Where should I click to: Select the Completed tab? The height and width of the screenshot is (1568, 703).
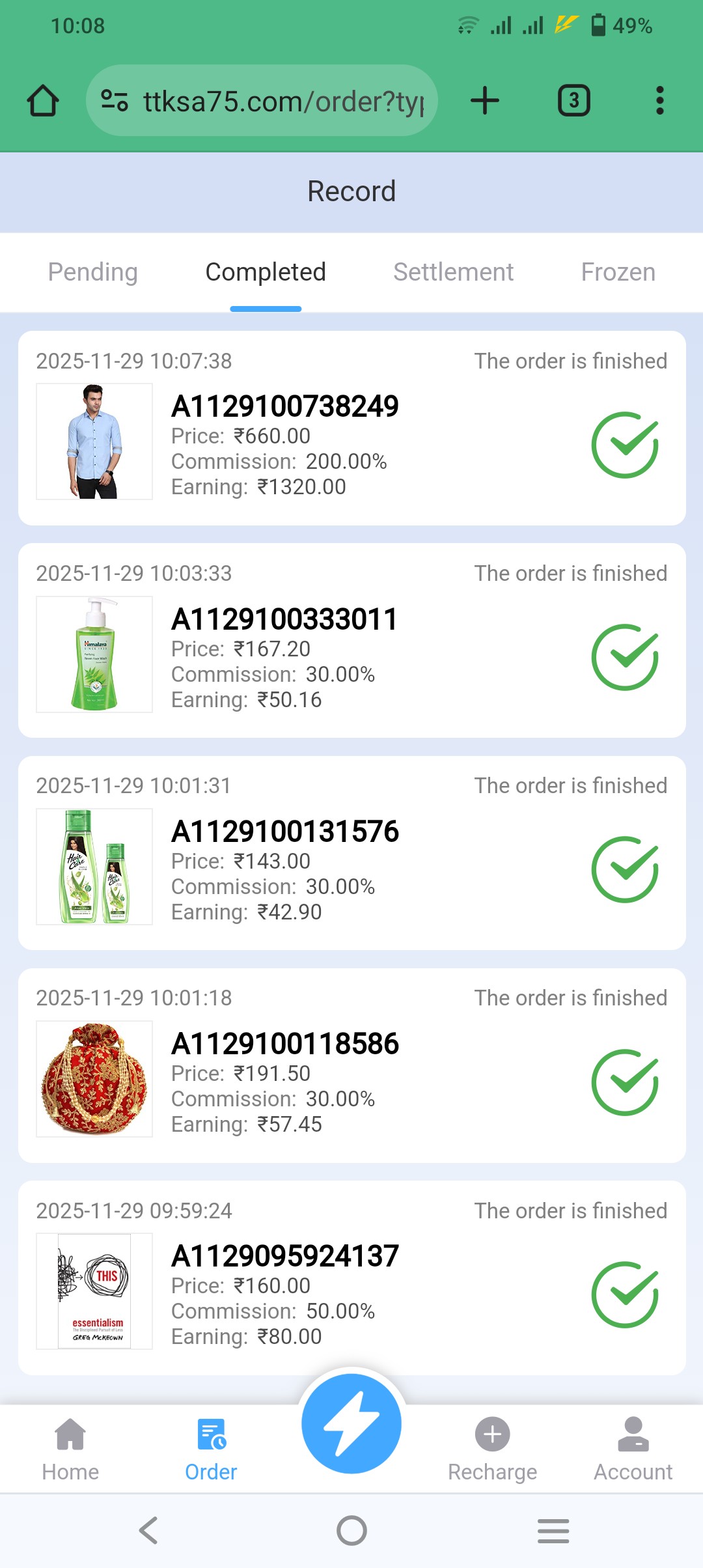pos(266,272)
